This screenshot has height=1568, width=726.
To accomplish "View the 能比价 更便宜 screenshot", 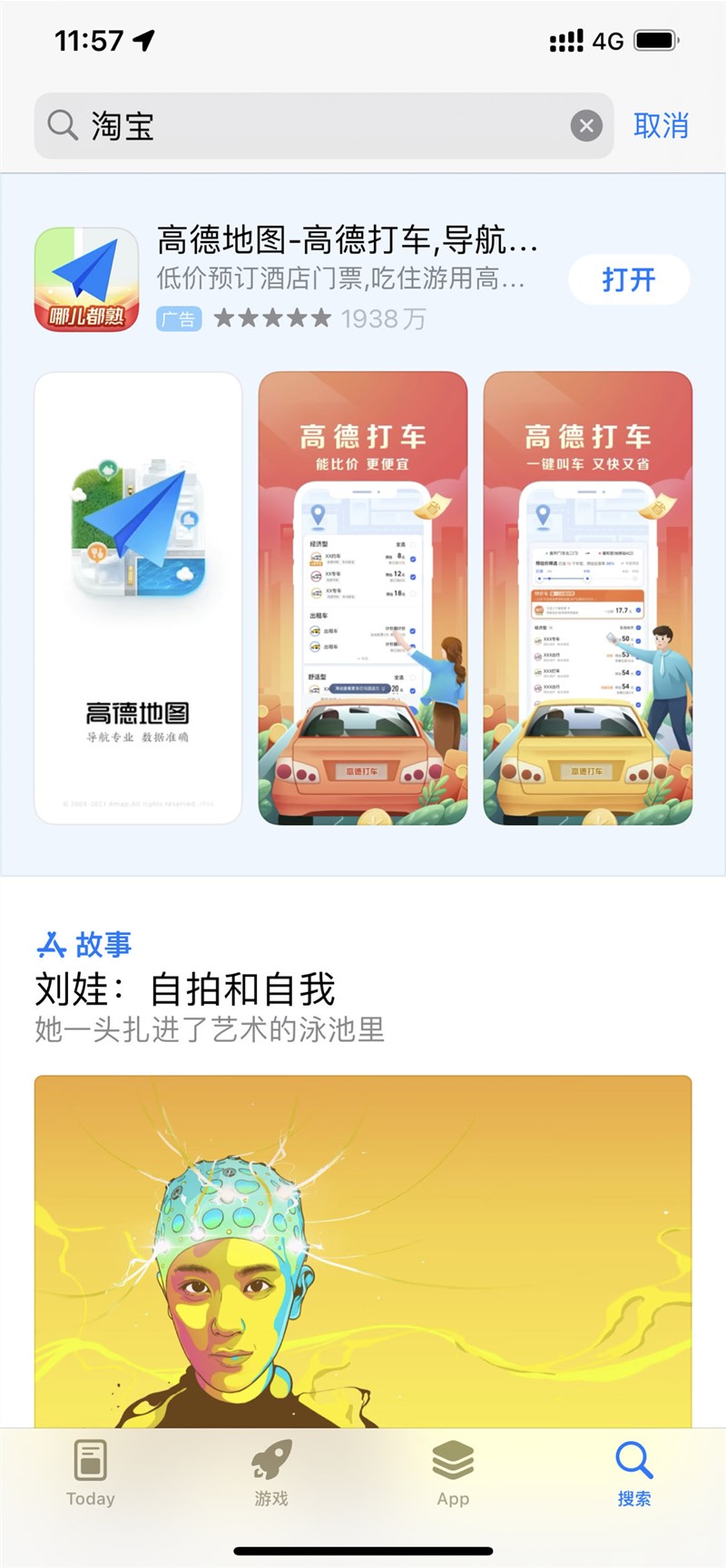I will point(363,597).
